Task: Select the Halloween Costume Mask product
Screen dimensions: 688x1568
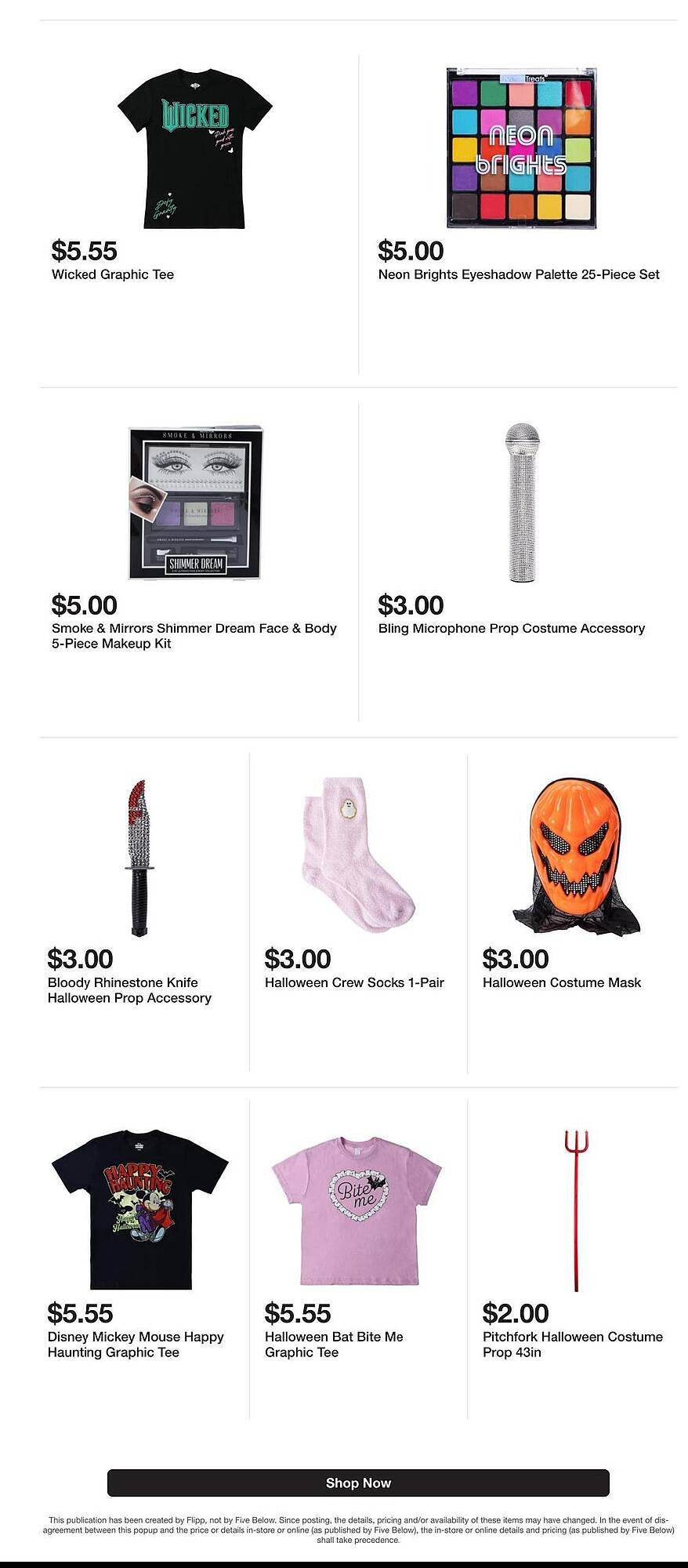Action: pyautogui.click(x=576, y=856)
